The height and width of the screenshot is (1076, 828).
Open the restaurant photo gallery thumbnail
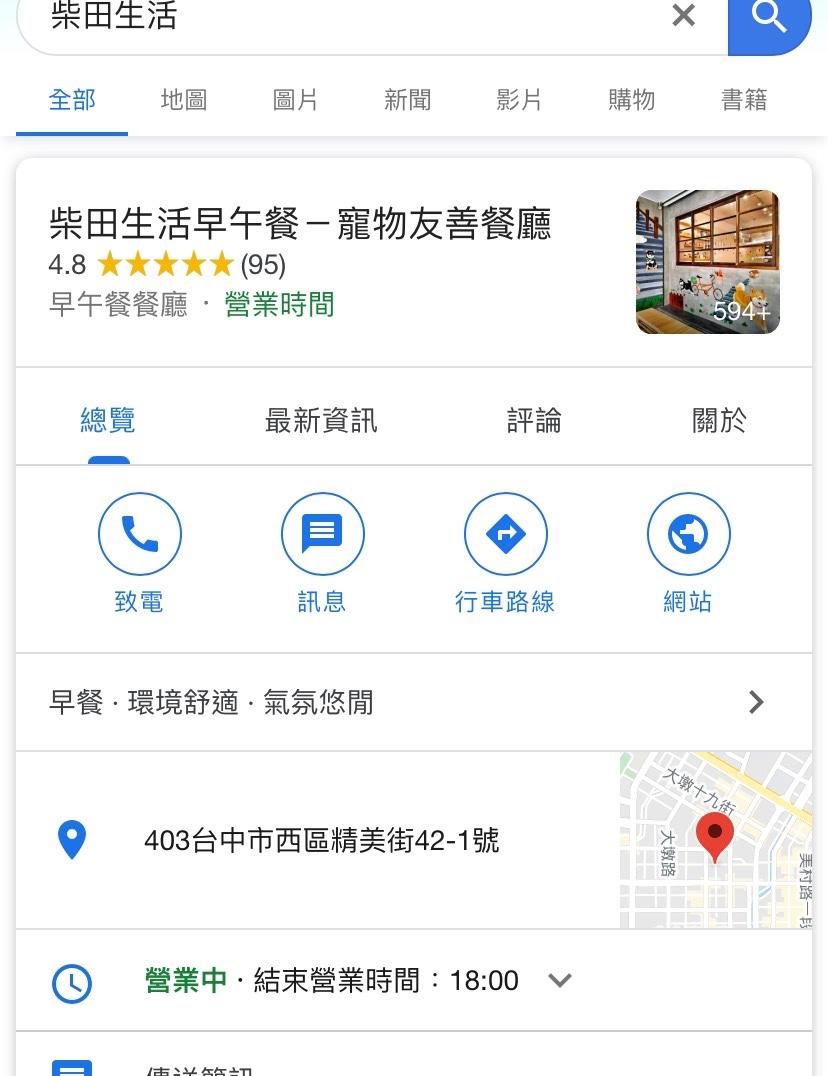pos(707,261)
